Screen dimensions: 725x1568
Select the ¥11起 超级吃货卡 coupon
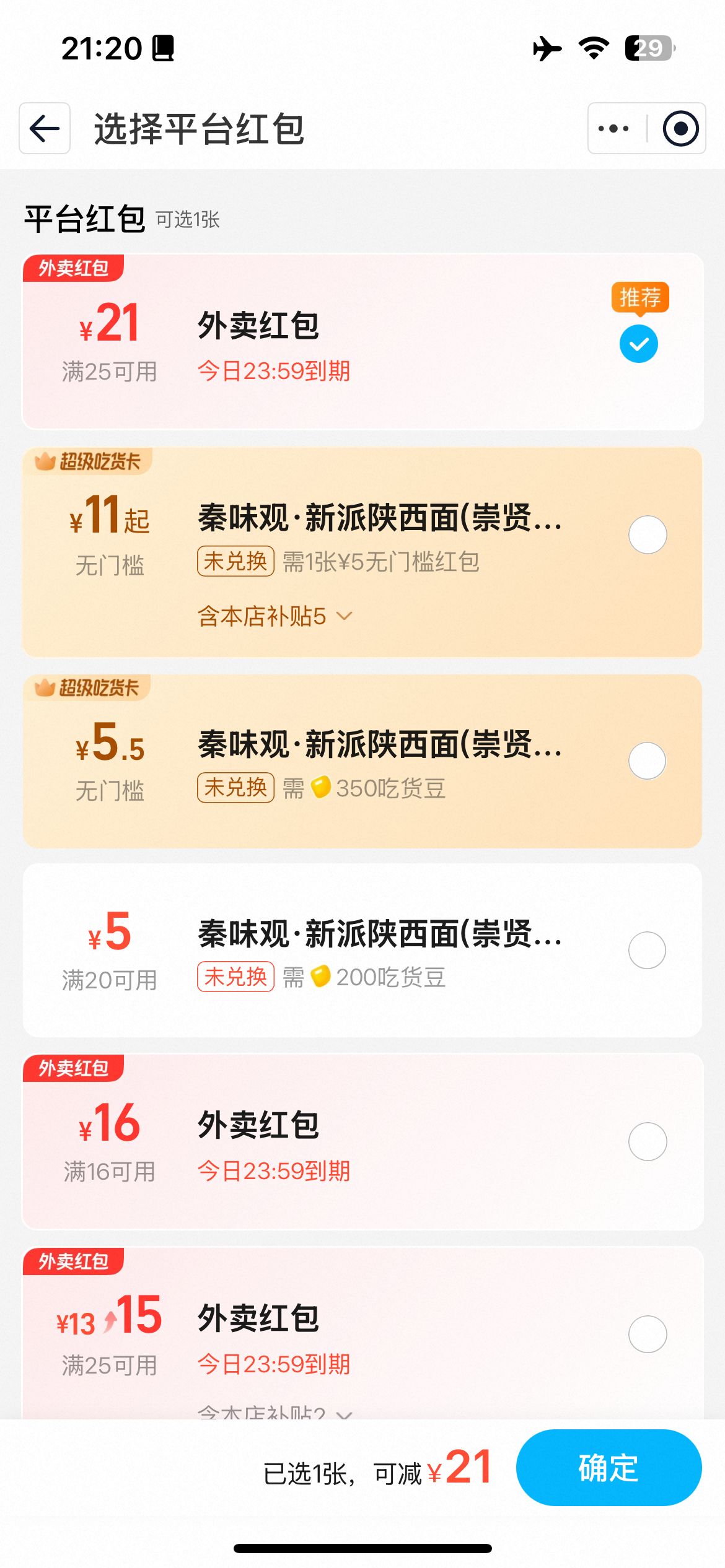click(648, 534)
